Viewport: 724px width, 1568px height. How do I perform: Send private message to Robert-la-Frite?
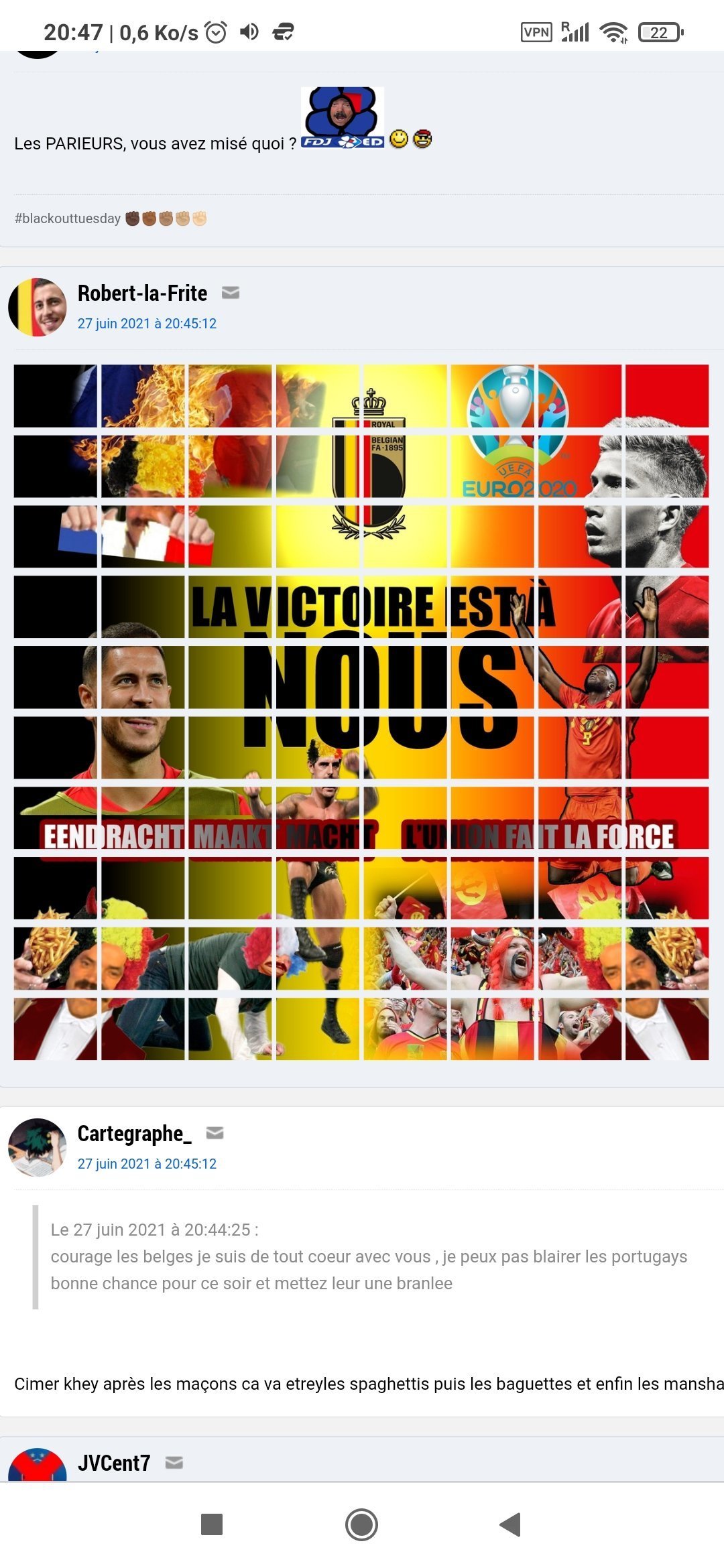click(x=231, y=293)
